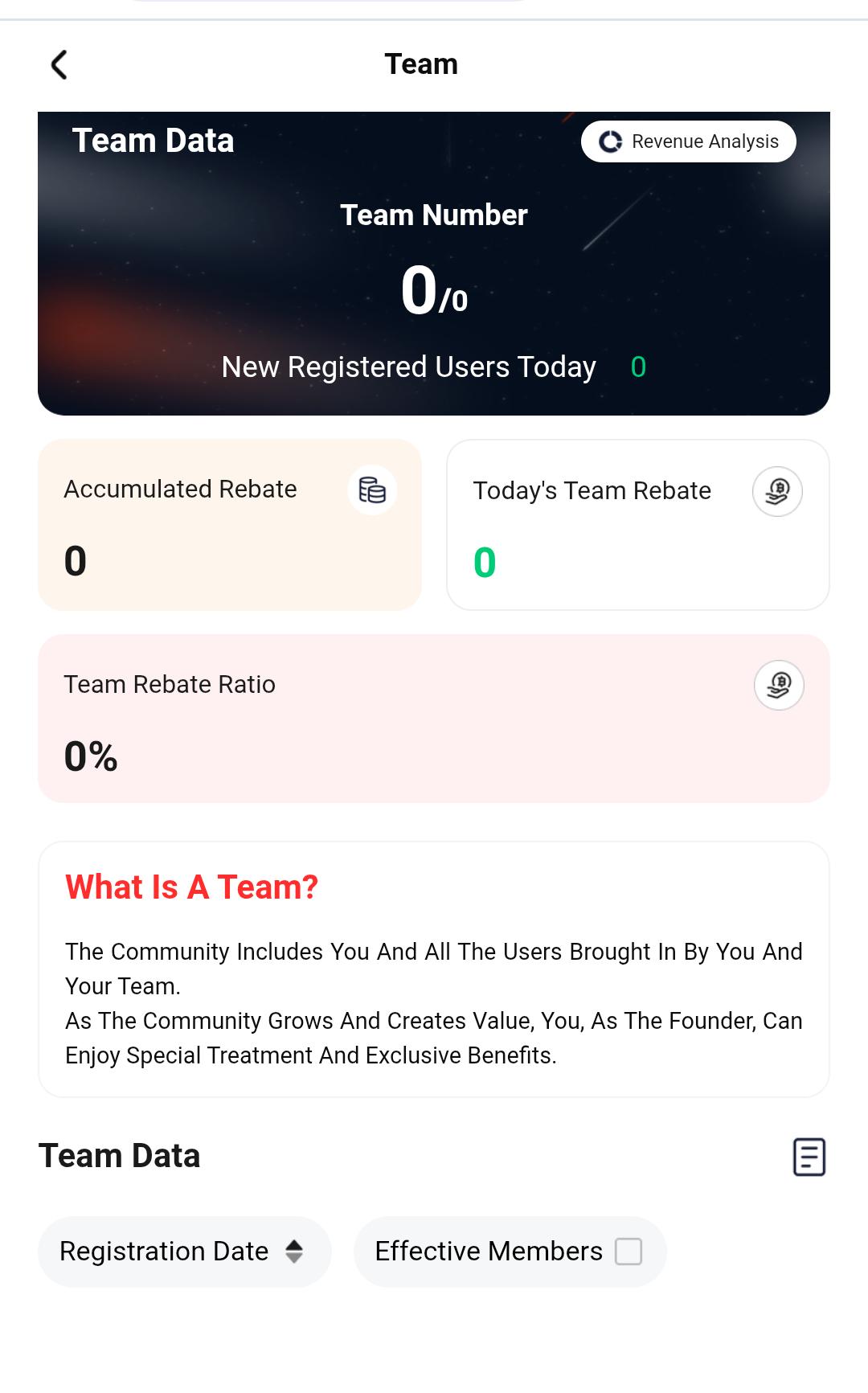Click the Revenue Analysis pie chart icon
Screen dimensions: 868x1393
pos(611,141)
